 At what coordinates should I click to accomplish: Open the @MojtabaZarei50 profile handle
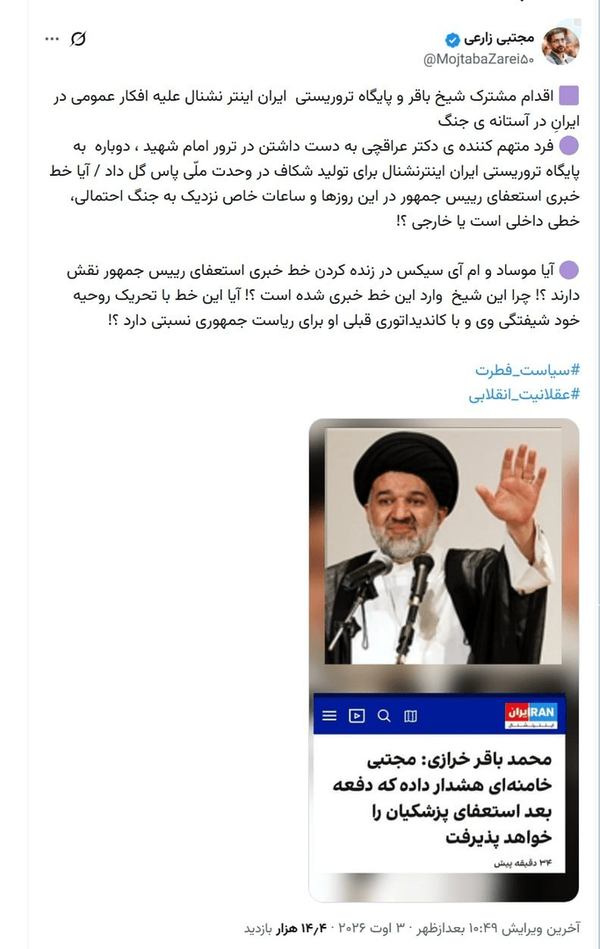tap(478, 59)
